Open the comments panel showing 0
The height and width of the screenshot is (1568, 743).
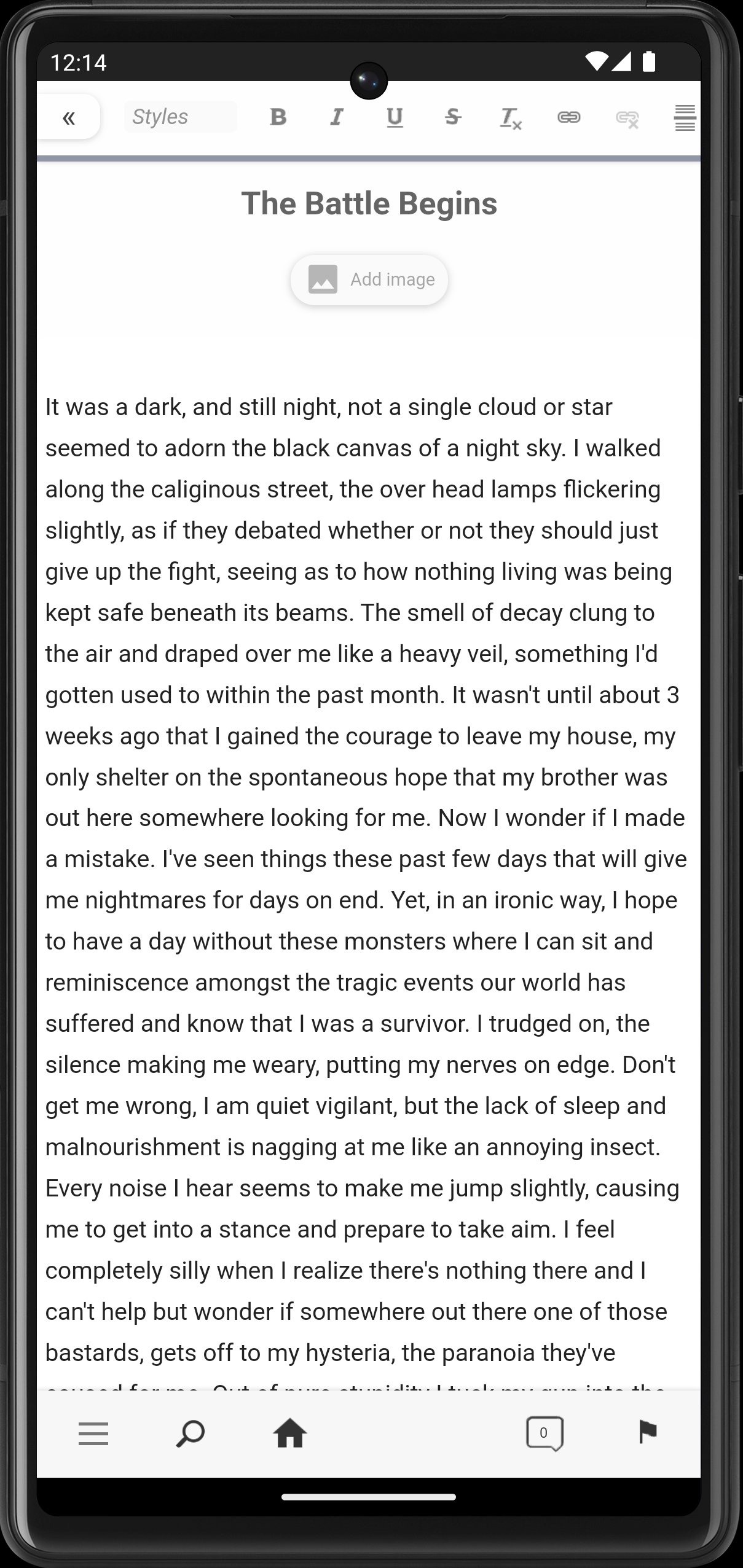pos(543,1433)
